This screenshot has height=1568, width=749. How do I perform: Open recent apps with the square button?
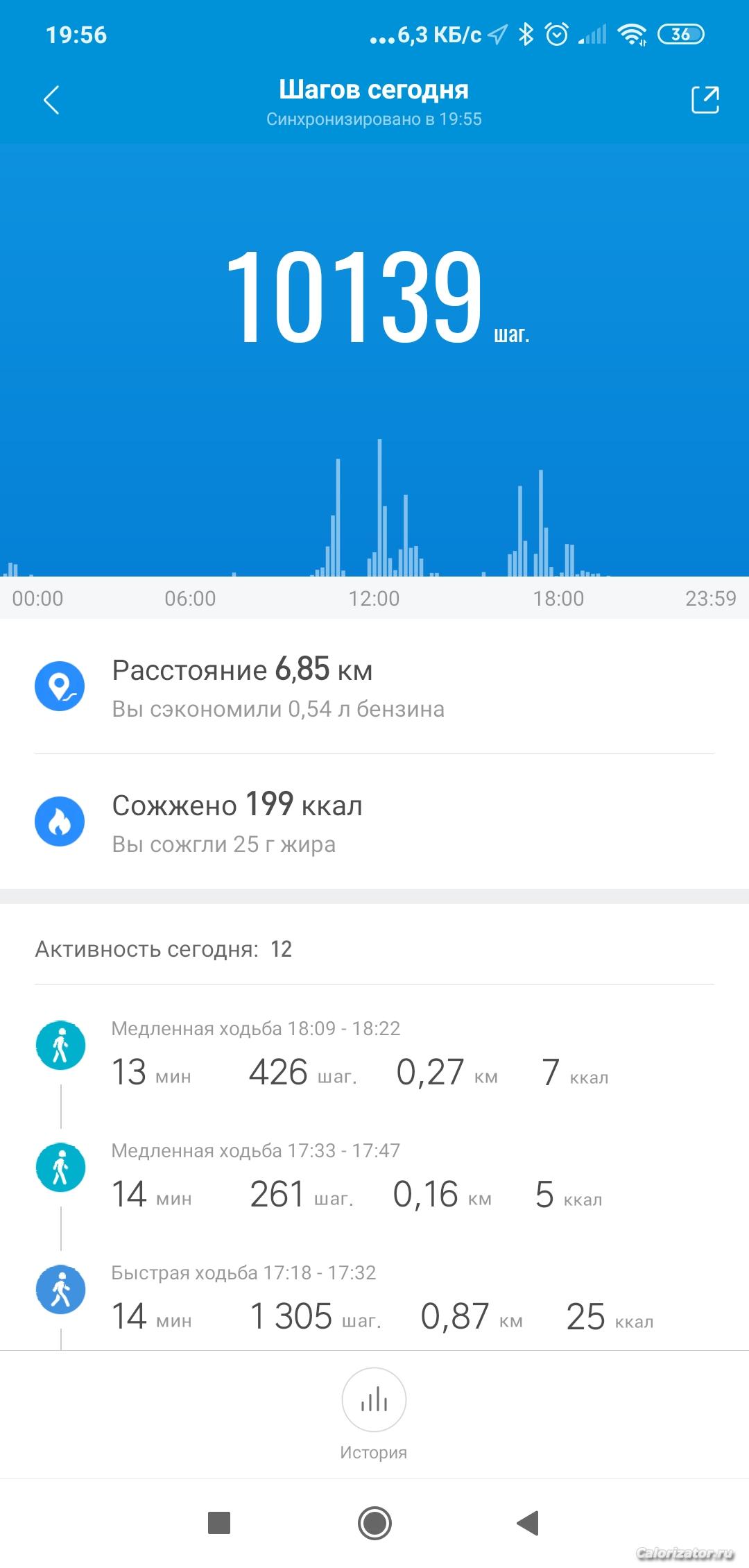[x=219, y=1523]
